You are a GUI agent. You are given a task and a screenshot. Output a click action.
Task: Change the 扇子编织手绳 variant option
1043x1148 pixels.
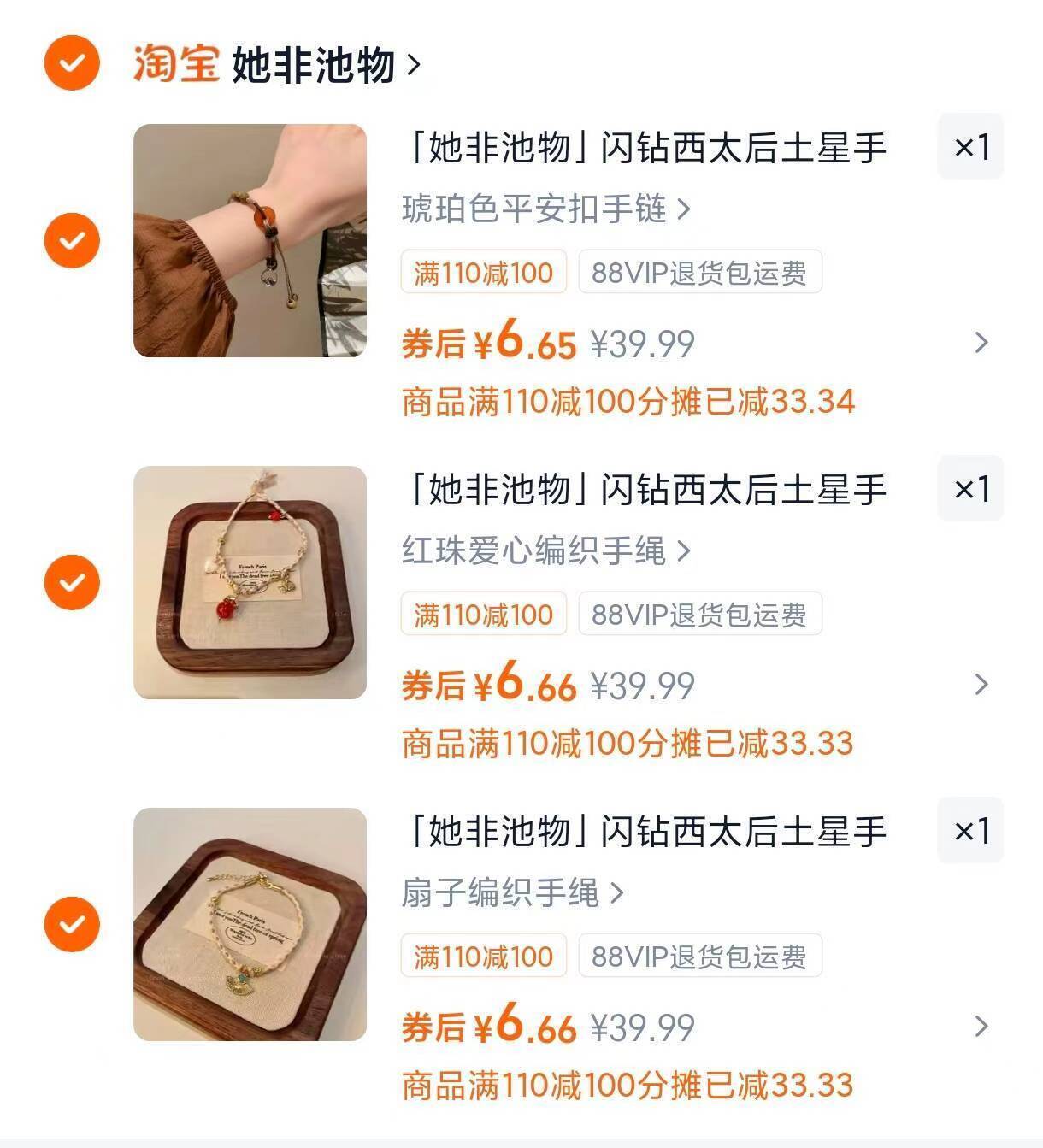click(513, 892)
